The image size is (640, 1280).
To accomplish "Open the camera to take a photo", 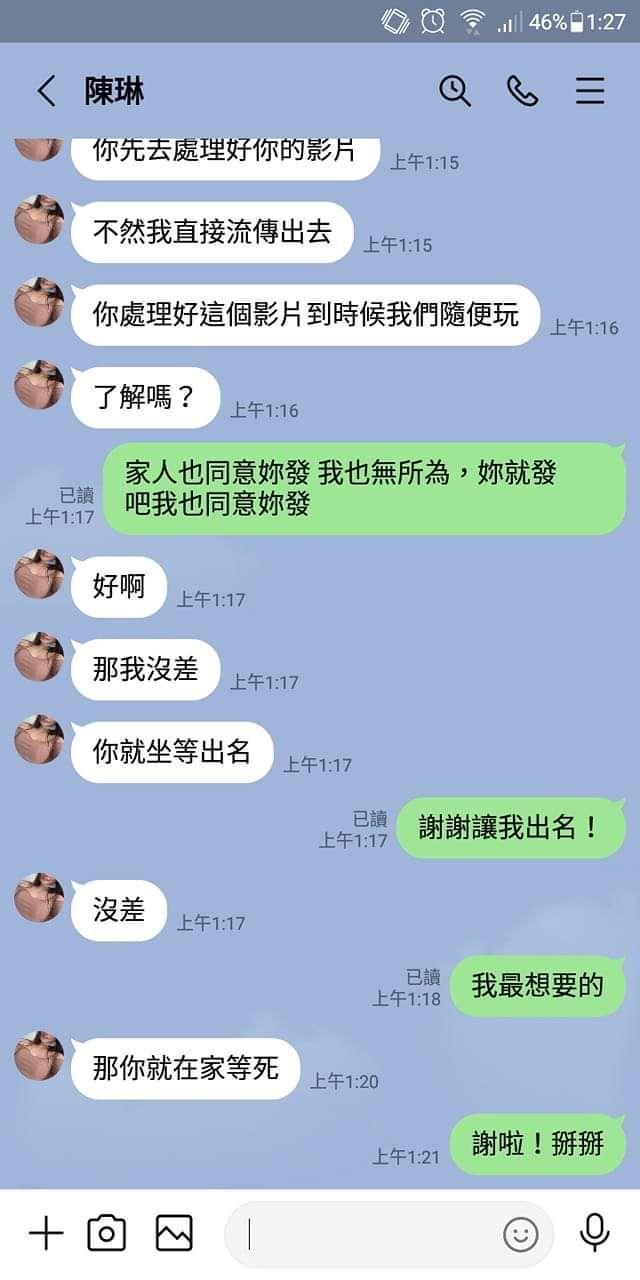I will 107,1234.
